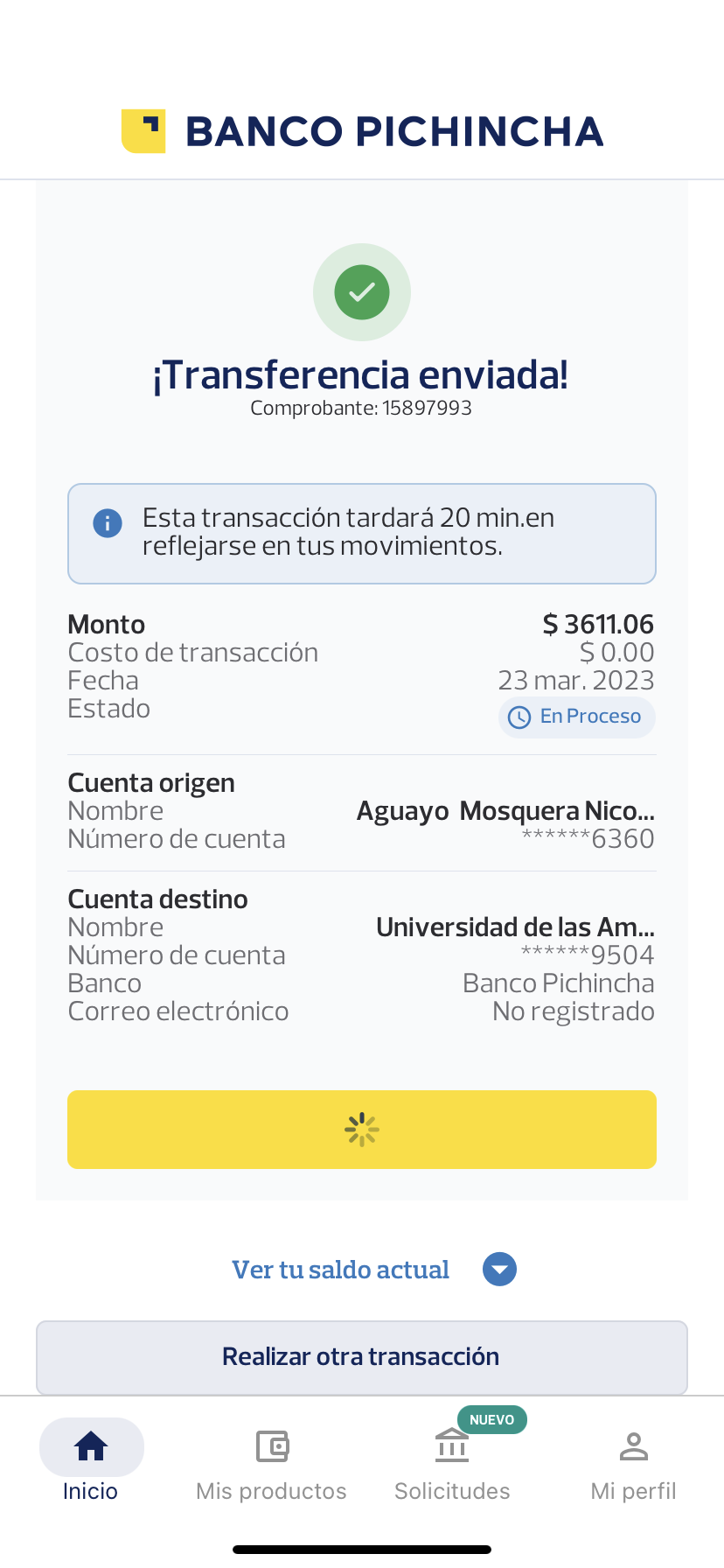724x1568 pixels.
Task: Expand Ver tu saldo actual
Action: tap(499, 1270)
